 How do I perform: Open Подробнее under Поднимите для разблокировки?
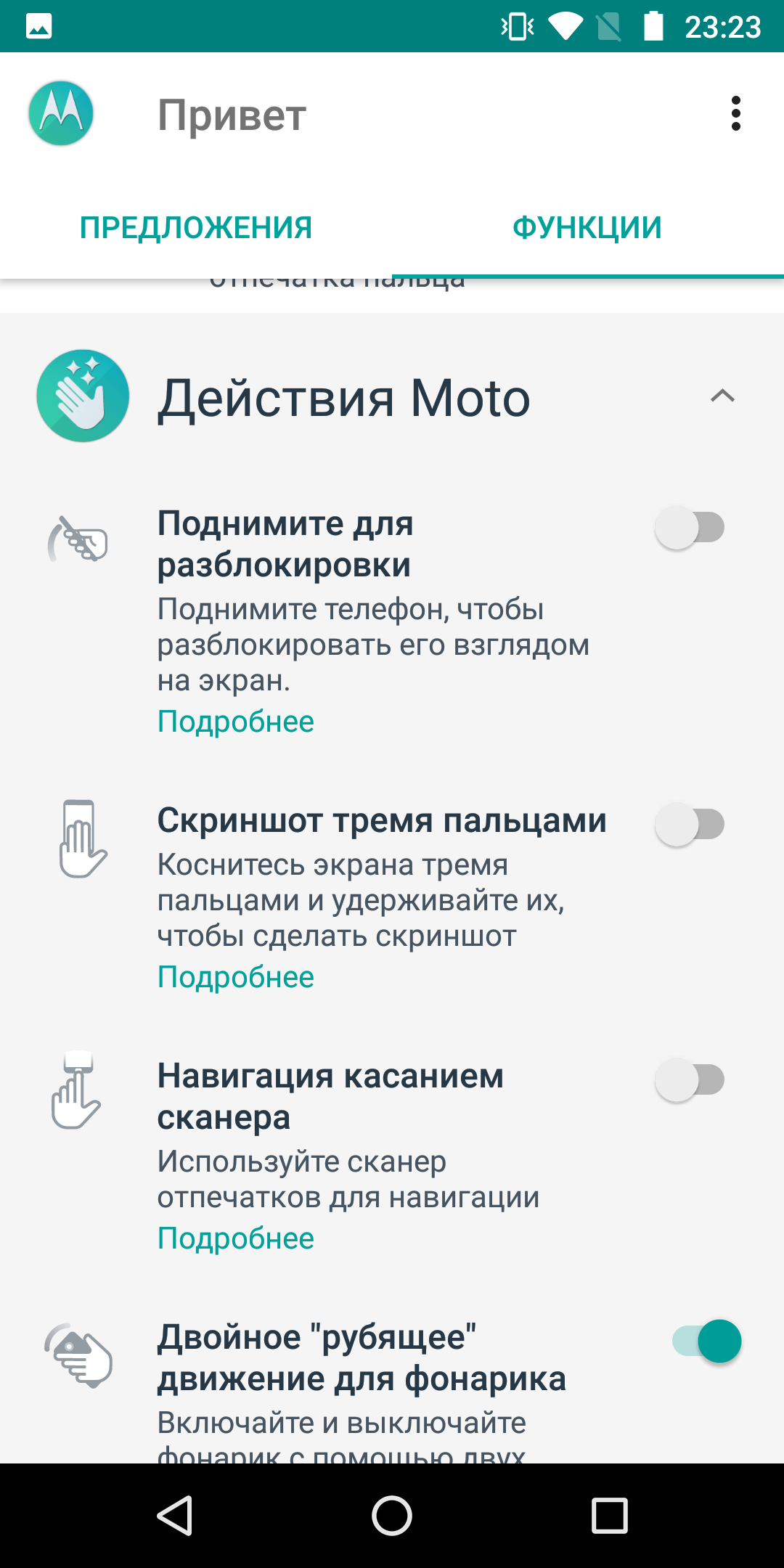point(236,722)
